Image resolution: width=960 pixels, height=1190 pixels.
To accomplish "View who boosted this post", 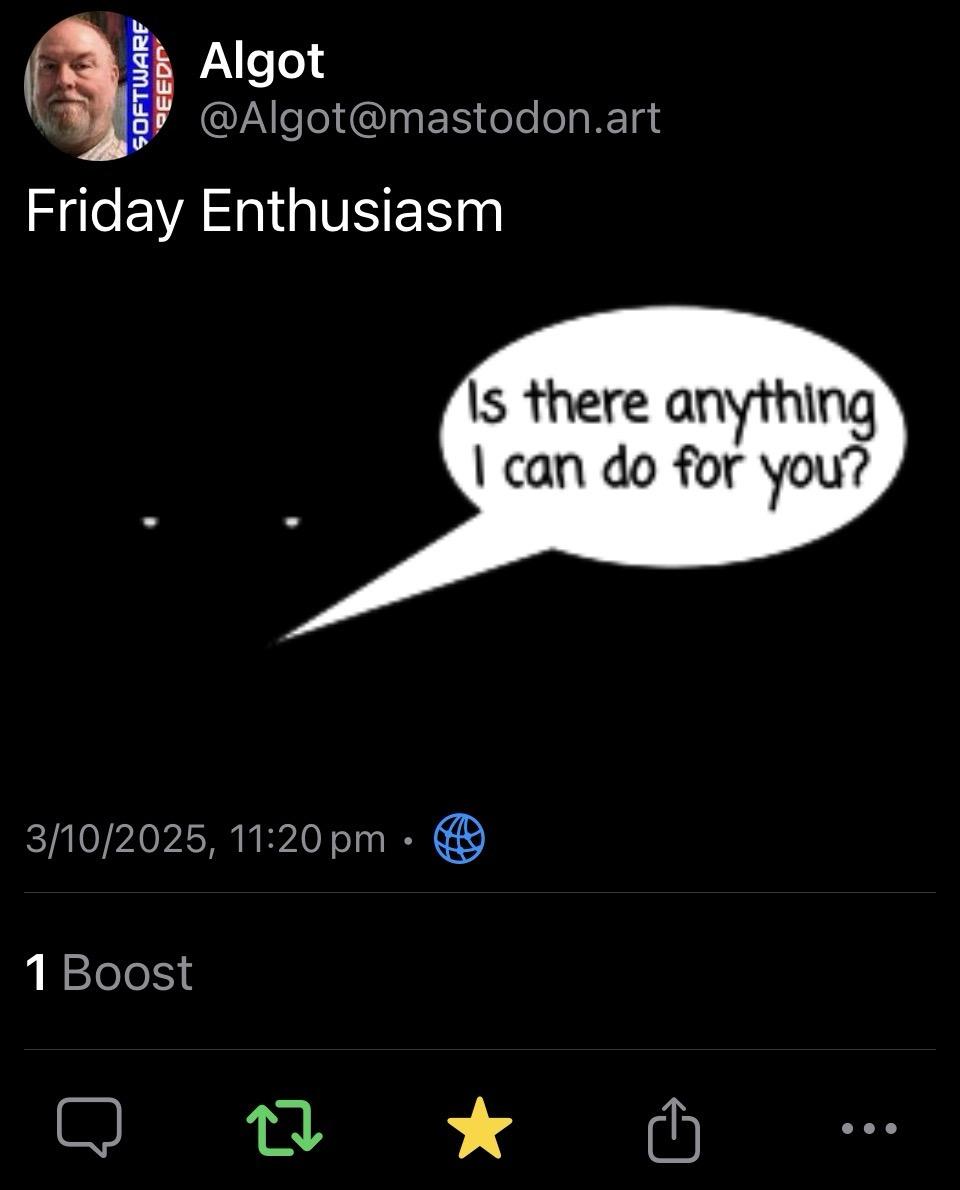I will 109,972.
